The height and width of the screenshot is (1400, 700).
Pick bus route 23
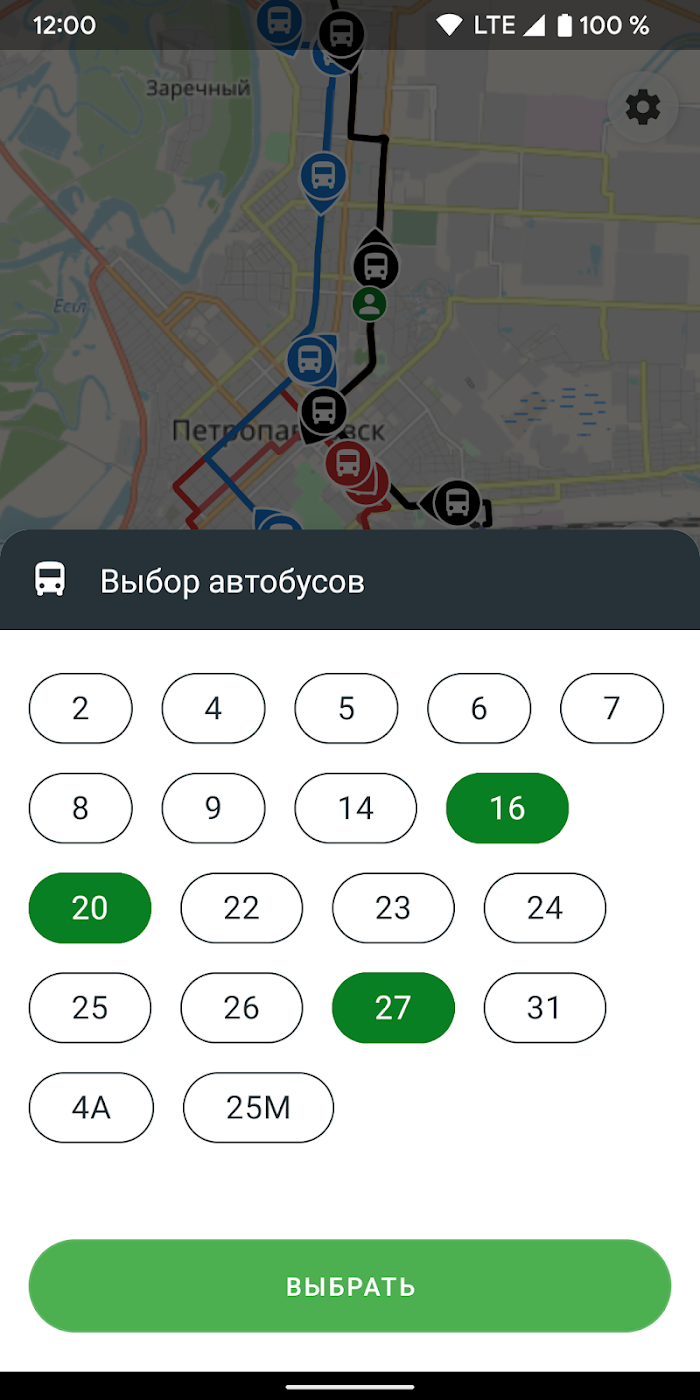[x=393, y=908]
